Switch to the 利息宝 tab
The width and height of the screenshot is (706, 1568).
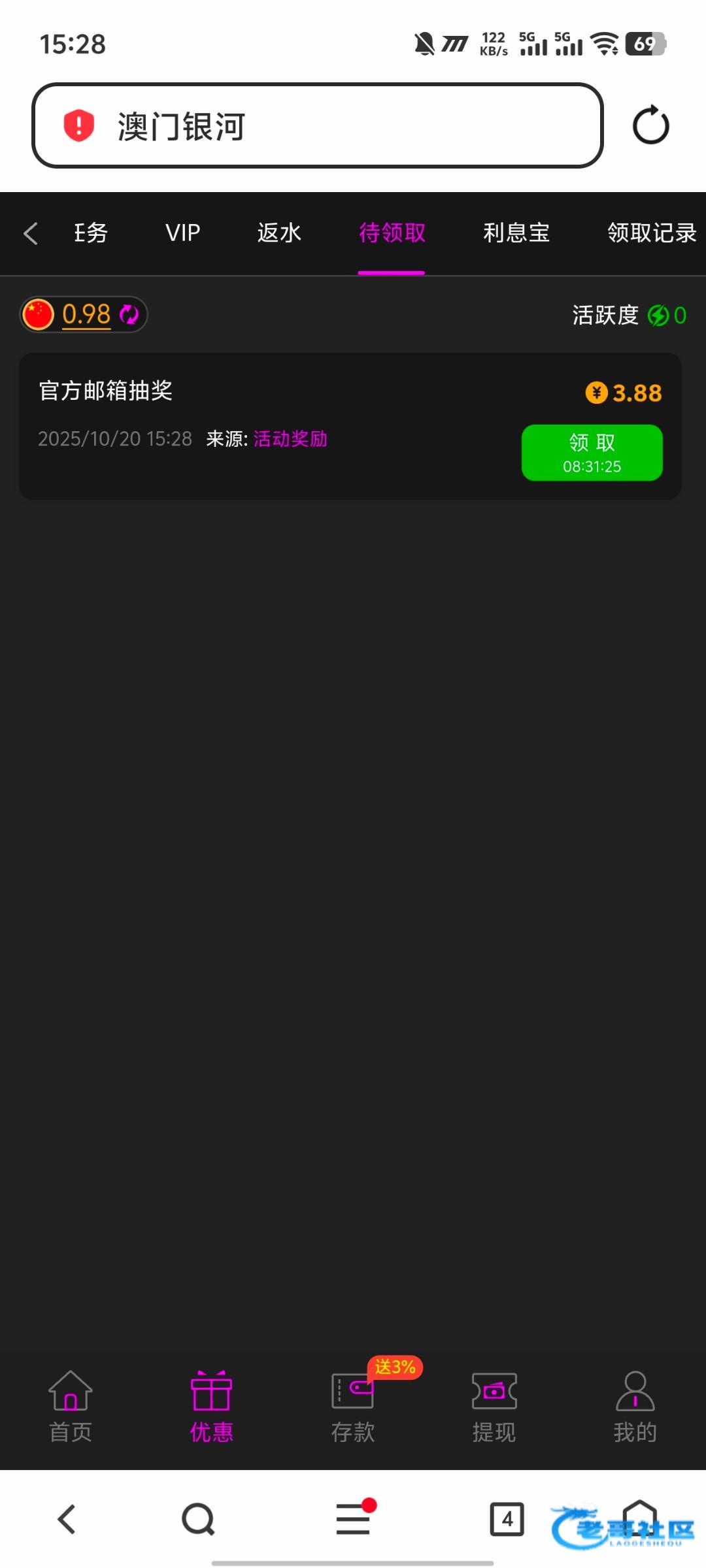click(x=516, y=233)
